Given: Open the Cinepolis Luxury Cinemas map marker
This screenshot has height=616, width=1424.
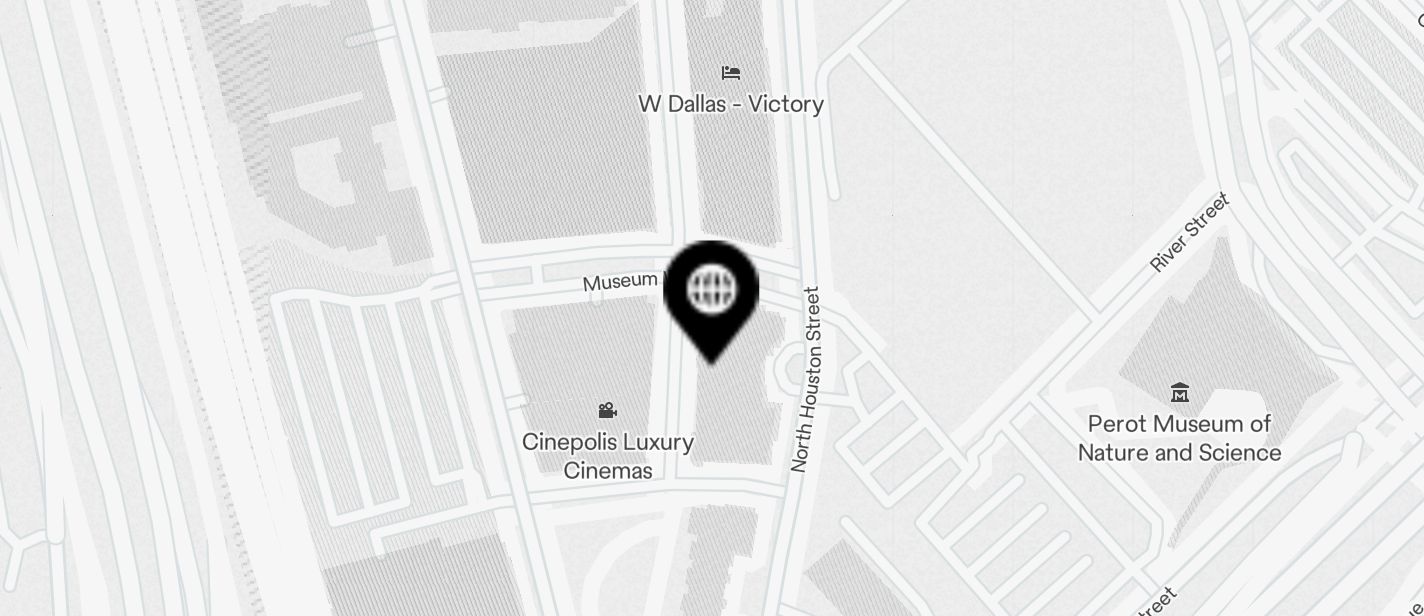Looking at the screenshot, I should coord(607,410).
